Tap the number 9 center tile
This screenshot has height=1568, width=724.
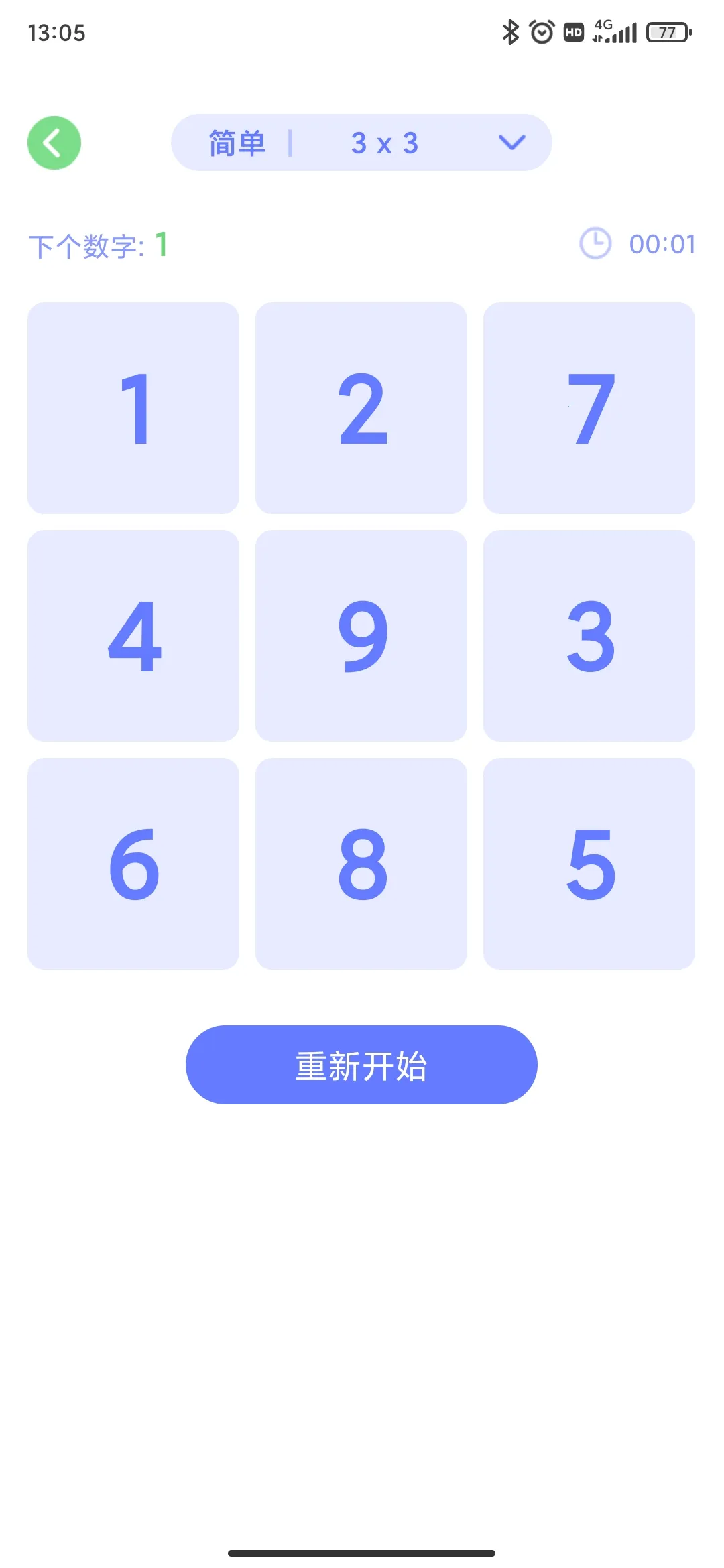coord(361,635)
